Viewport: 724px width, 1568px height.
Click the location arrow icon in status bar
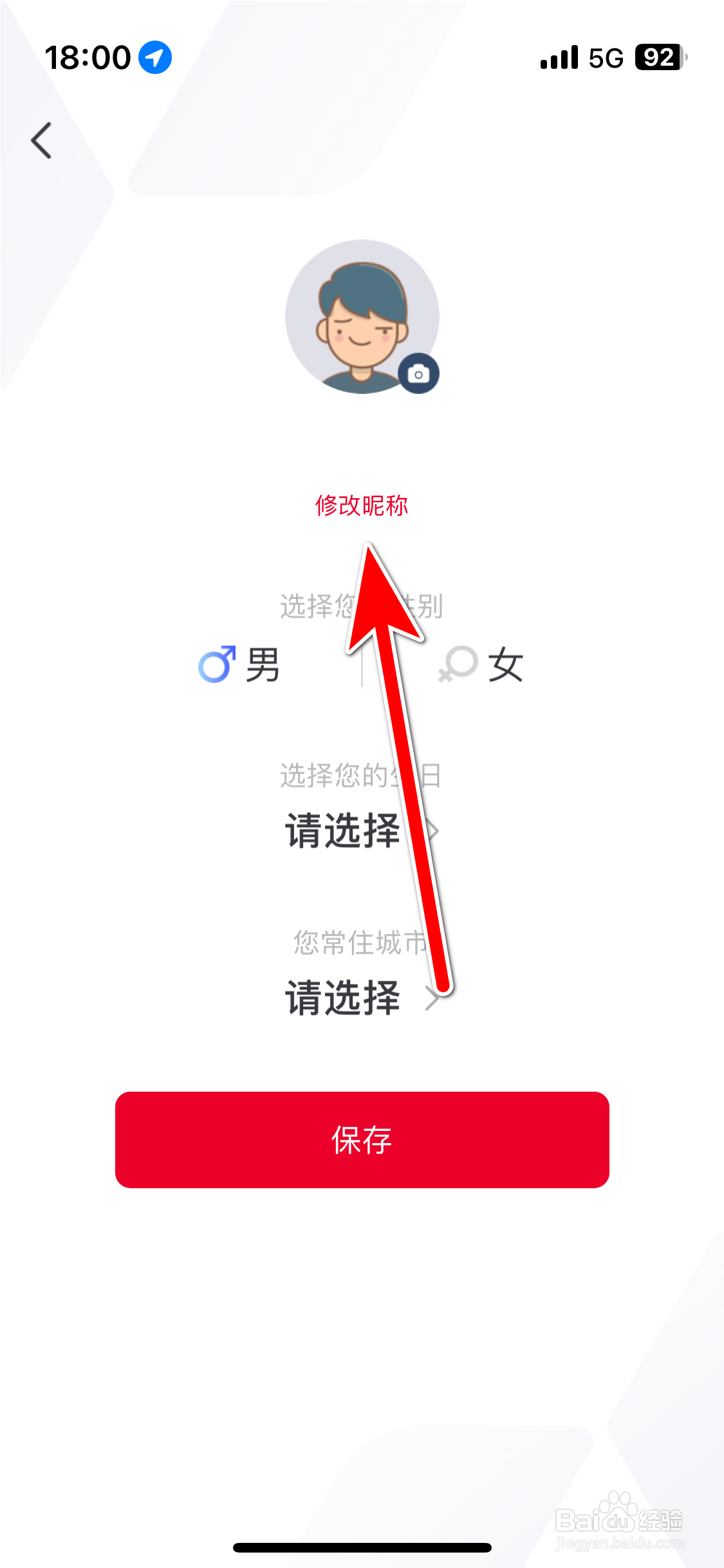pyautogui.click(x=154, y=57)
